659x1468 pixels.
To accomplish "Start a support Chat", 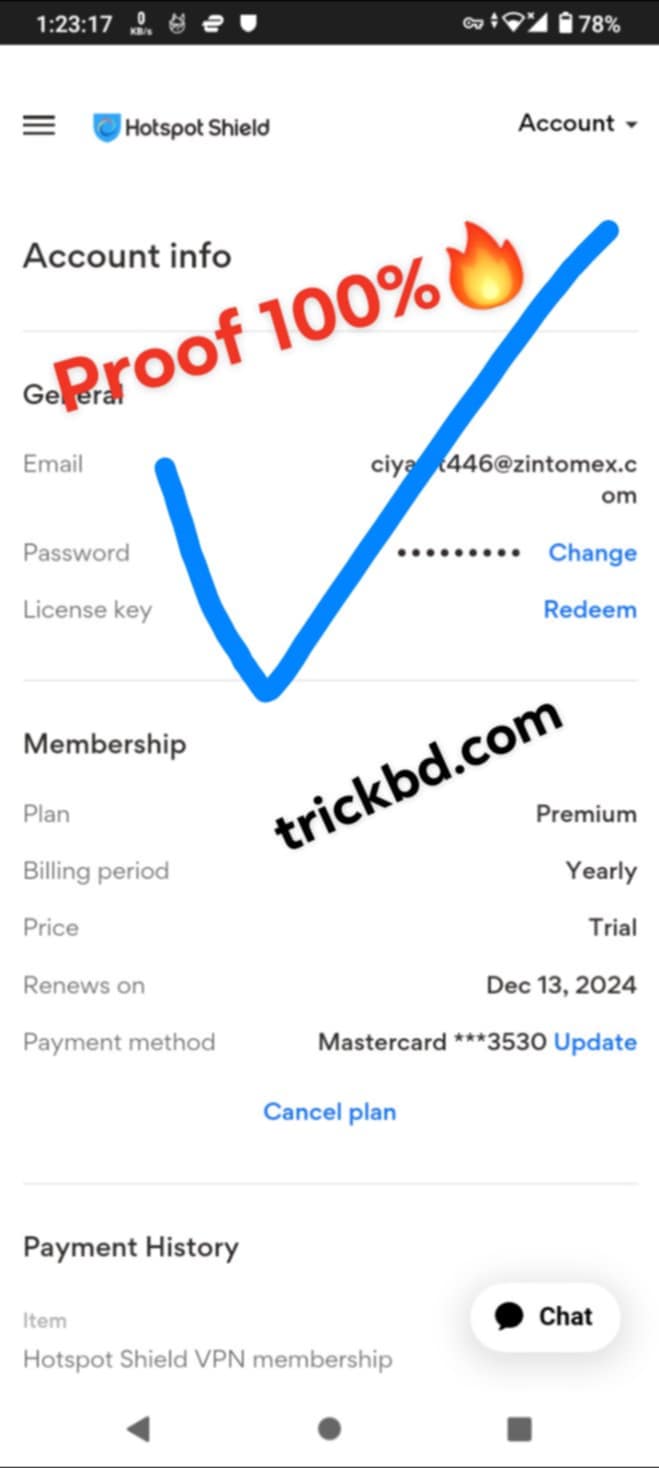I will [x=545, y=1316].
